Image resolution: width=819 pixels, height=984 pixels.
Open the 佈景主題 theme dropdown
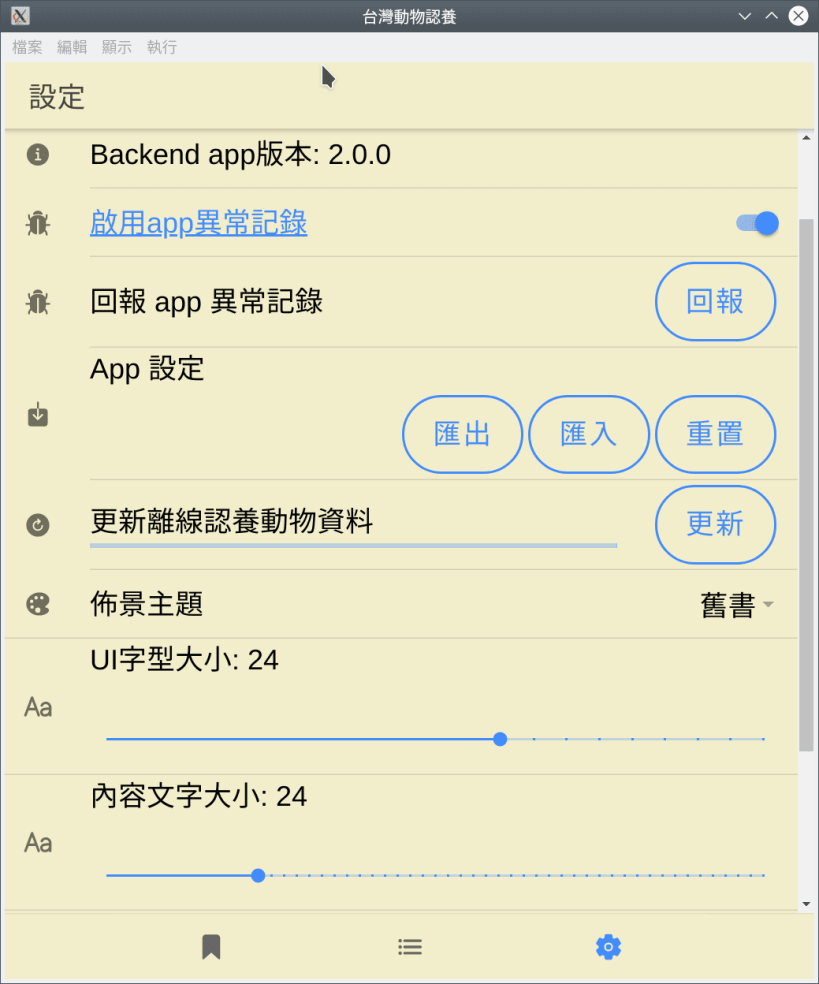(x=736, y=605)
